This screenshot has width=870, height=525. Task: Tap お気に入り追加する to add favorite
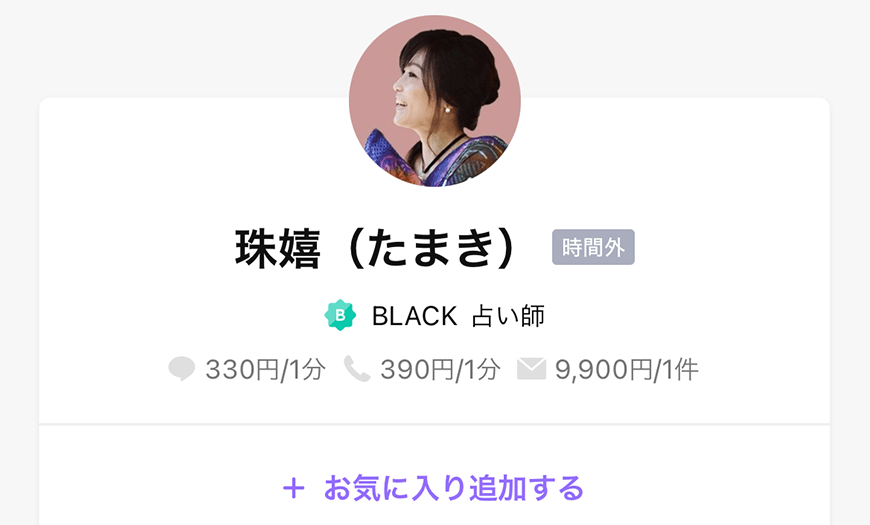(x=434, y=488)
